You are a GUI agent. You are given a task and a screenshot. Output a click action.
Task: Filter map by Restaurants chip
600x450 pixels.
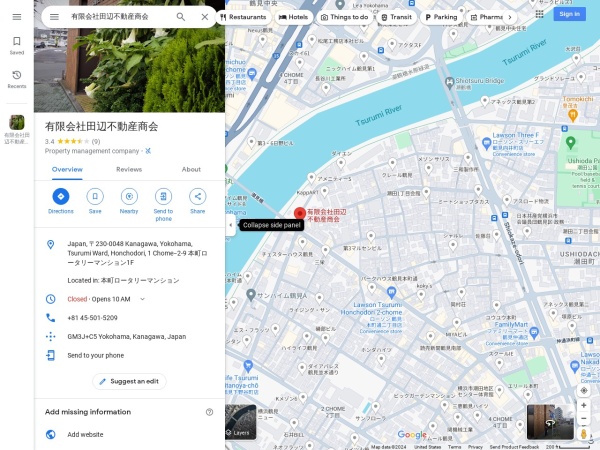coord(243,17)
